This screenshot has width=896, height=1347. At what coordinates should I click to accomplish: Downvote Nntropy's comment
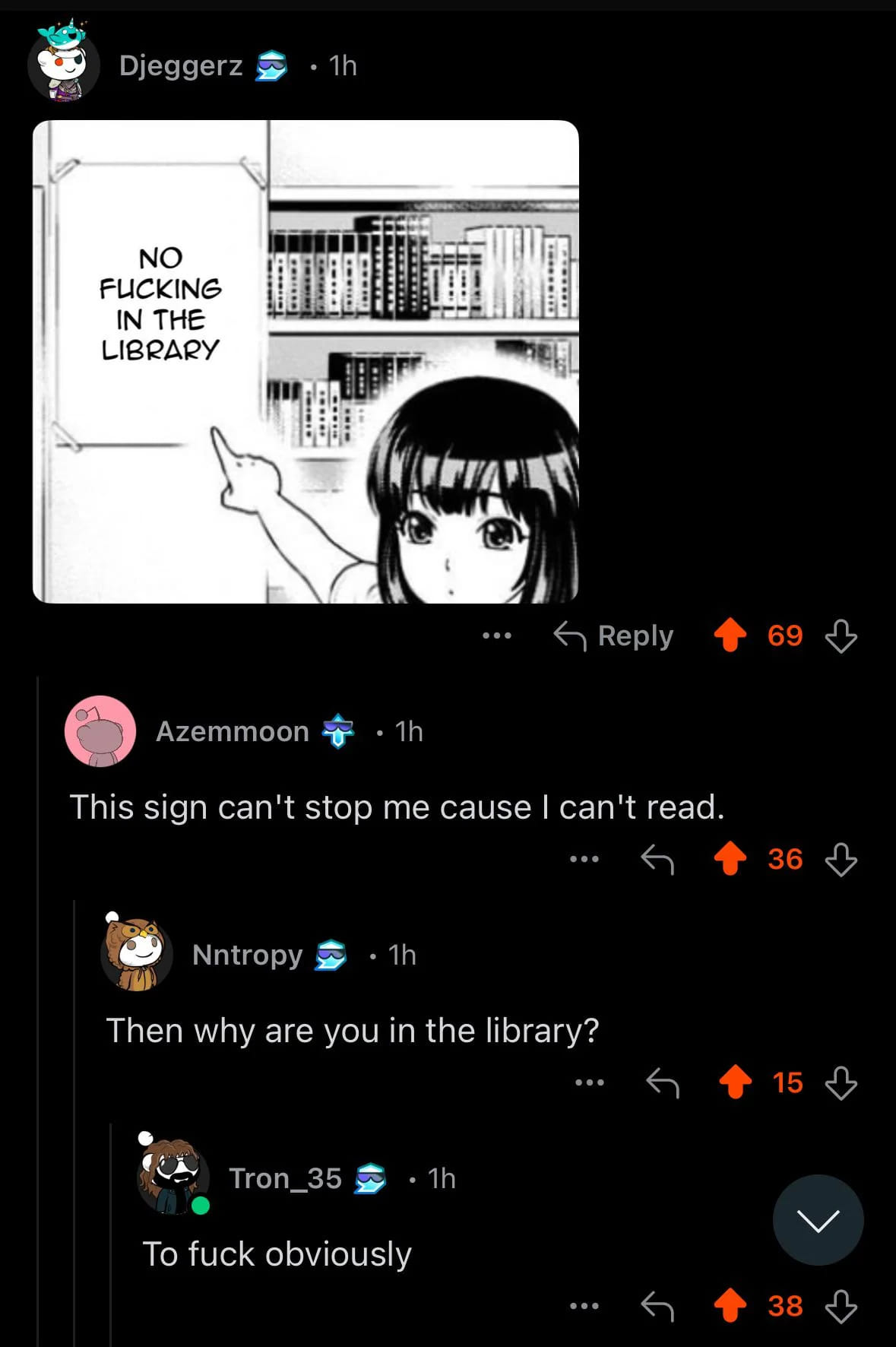coord(841,1082)
